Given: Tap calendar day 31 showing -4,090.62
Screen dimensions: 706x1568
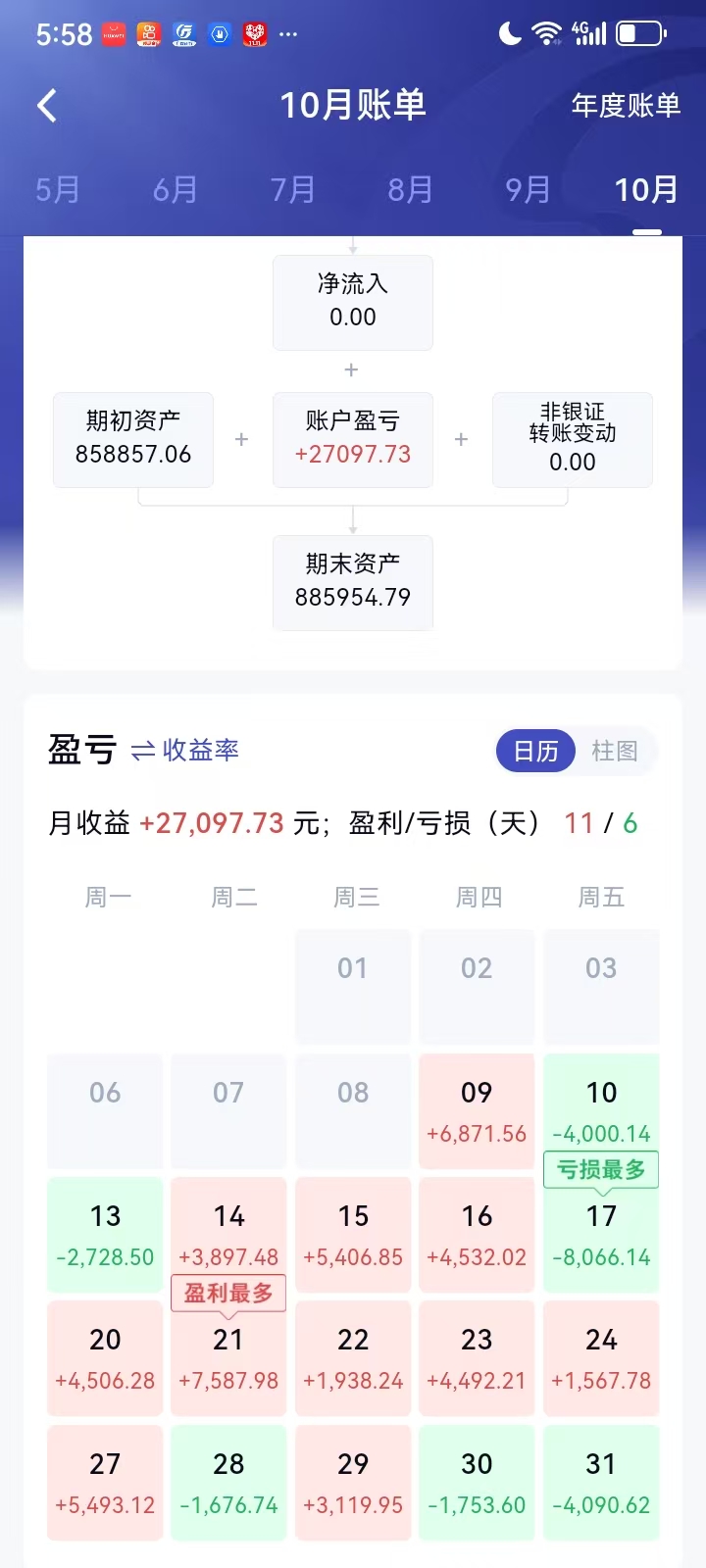Looking at the screenshot, I should (x=601, y=1482).
